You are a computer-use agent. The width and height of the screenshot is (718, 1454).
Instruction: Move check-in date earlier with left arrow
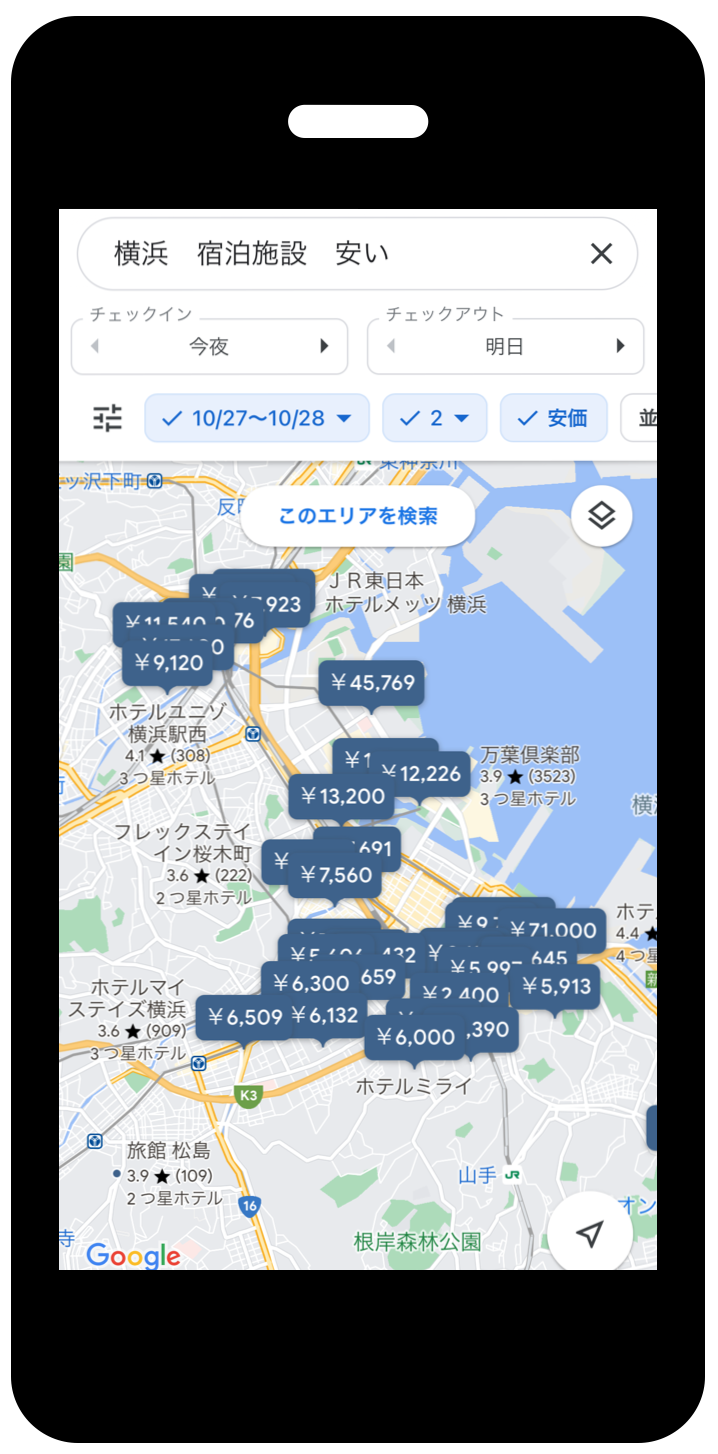96,347
